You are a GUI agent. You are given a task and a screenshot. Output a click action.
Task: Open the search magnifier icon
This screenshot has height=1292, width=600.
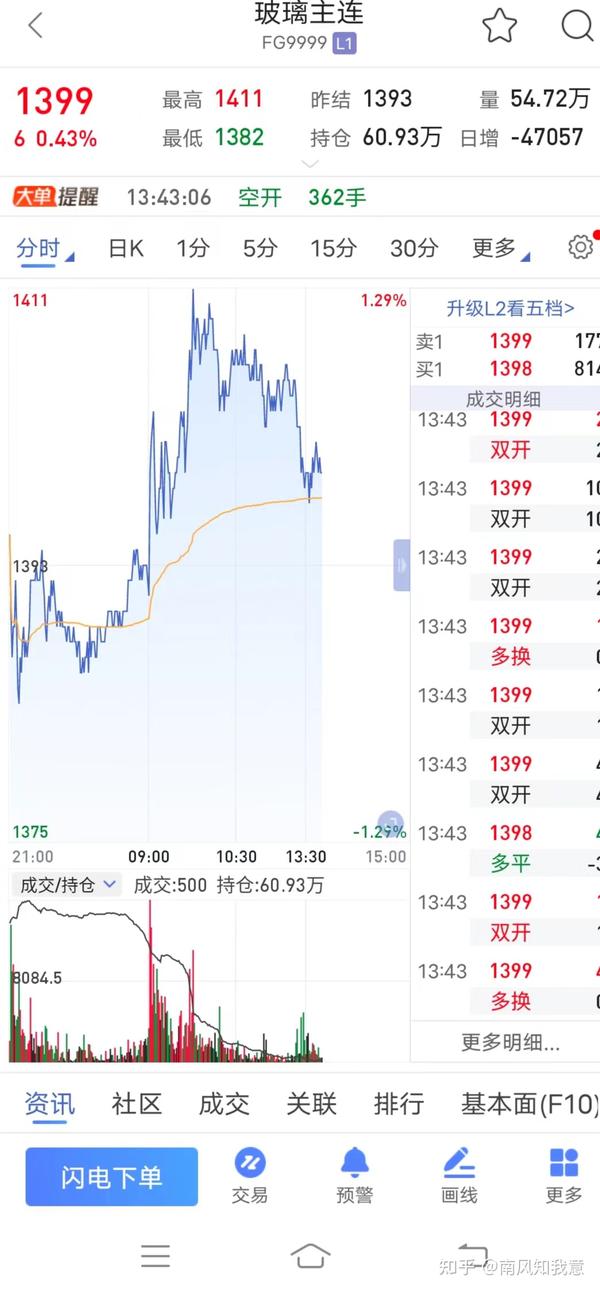577,26
